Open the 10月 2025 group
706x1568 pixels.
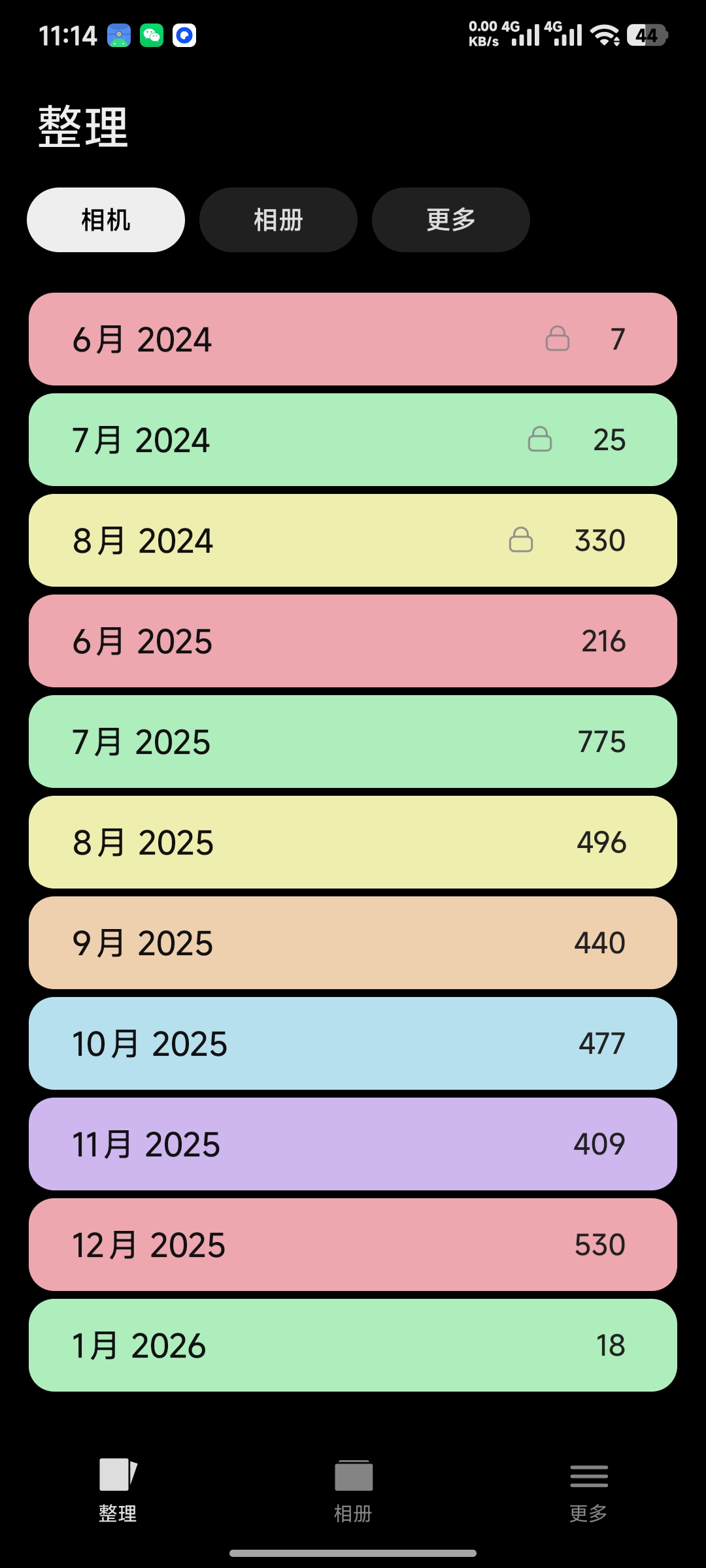[353, 1043]
